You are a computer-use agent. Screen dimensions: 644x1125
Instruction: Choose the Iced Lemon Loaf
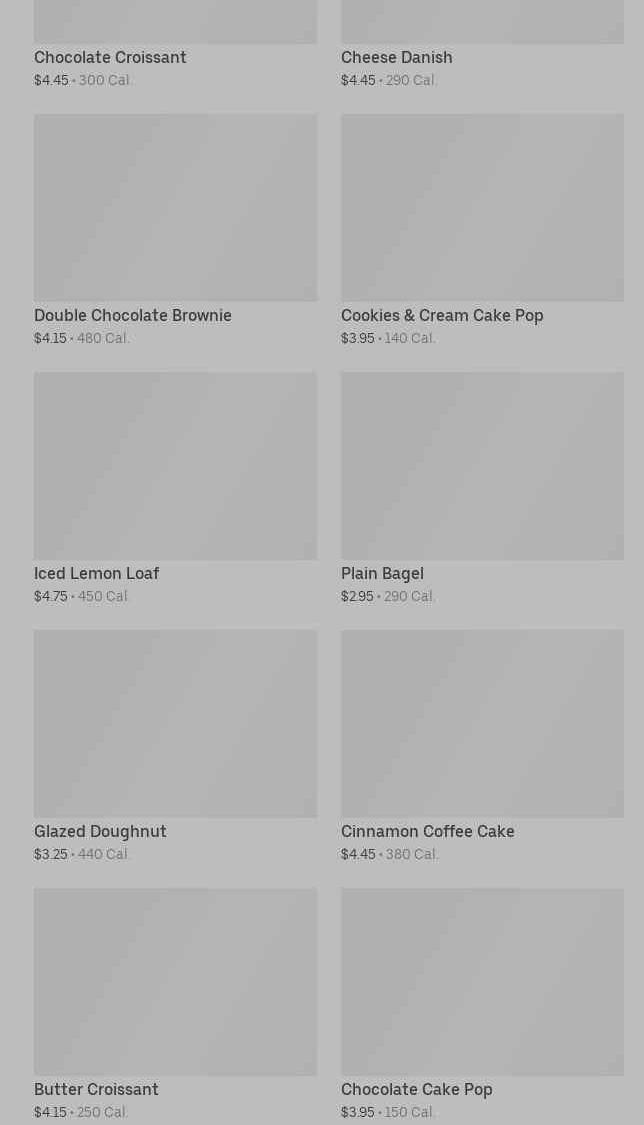pos(175,489)
